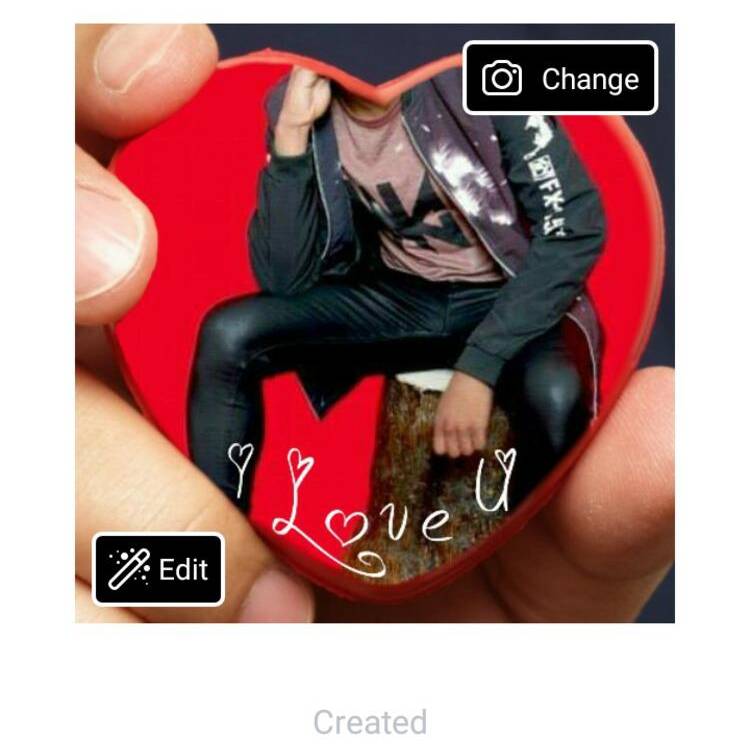The image size is (750, 750).
Task: Tap the Change photo button
Action: click(560, 78)
